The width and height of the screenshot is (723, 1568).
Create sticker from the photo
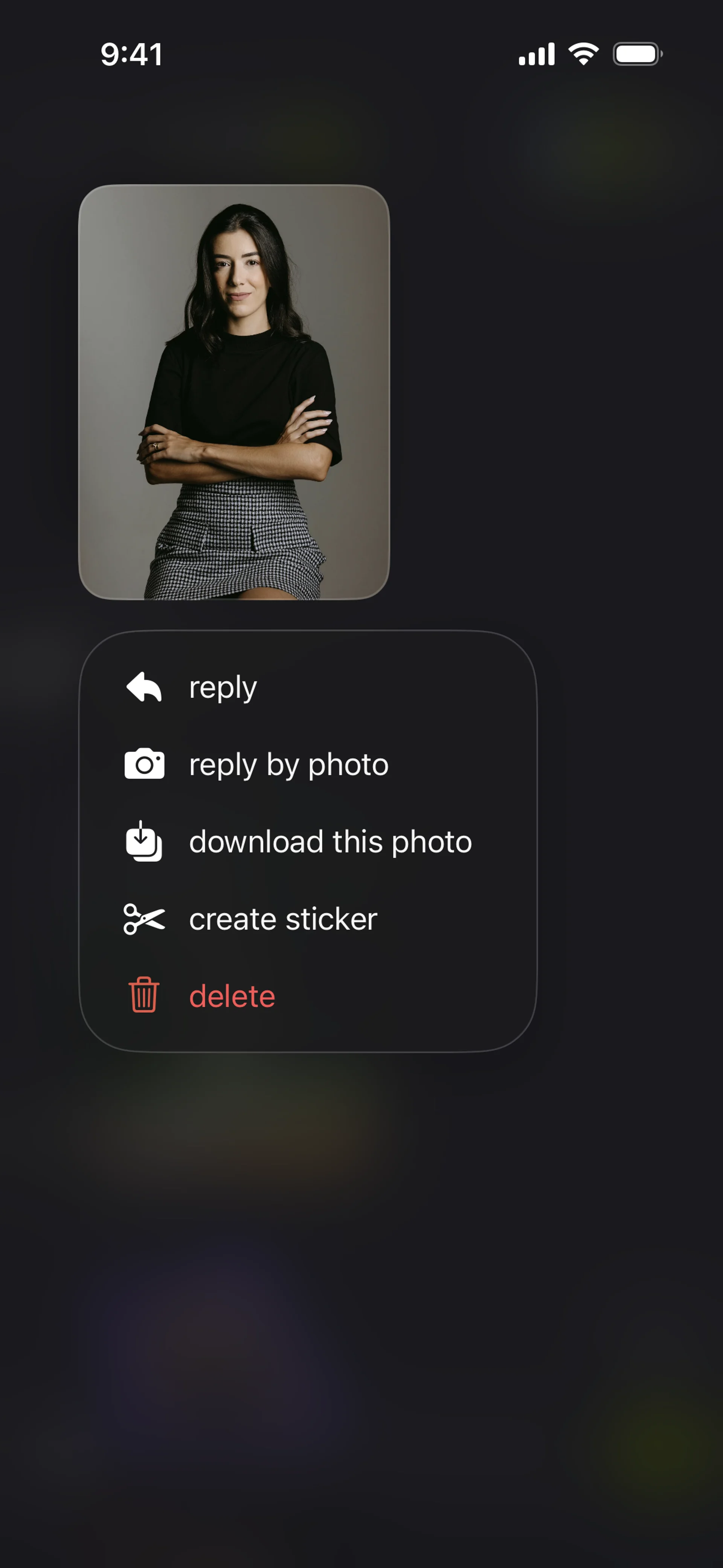coord(282,919)
